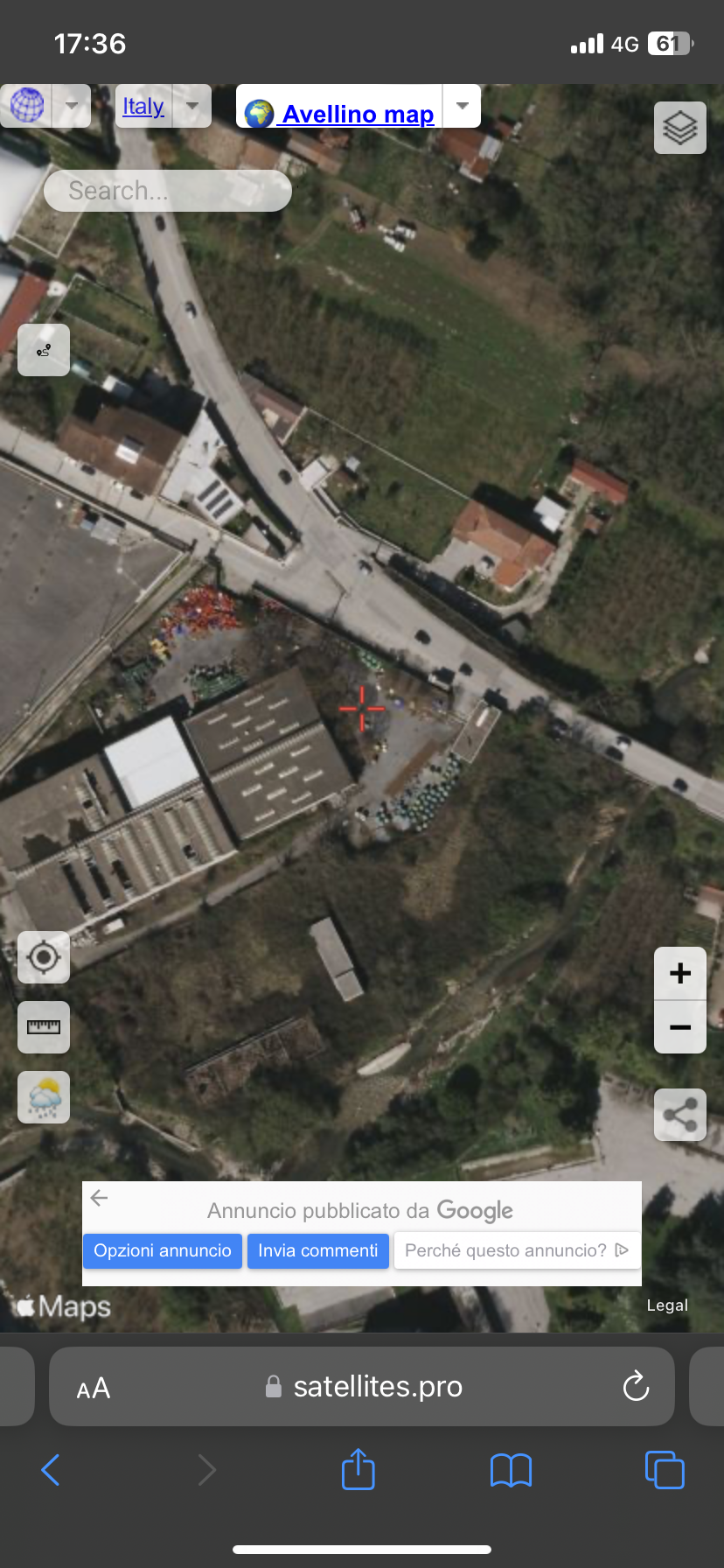The width and height of the screenshot is (724, 1568).
Task: Open Safari bookmarks
Action: pos(512,1470)
